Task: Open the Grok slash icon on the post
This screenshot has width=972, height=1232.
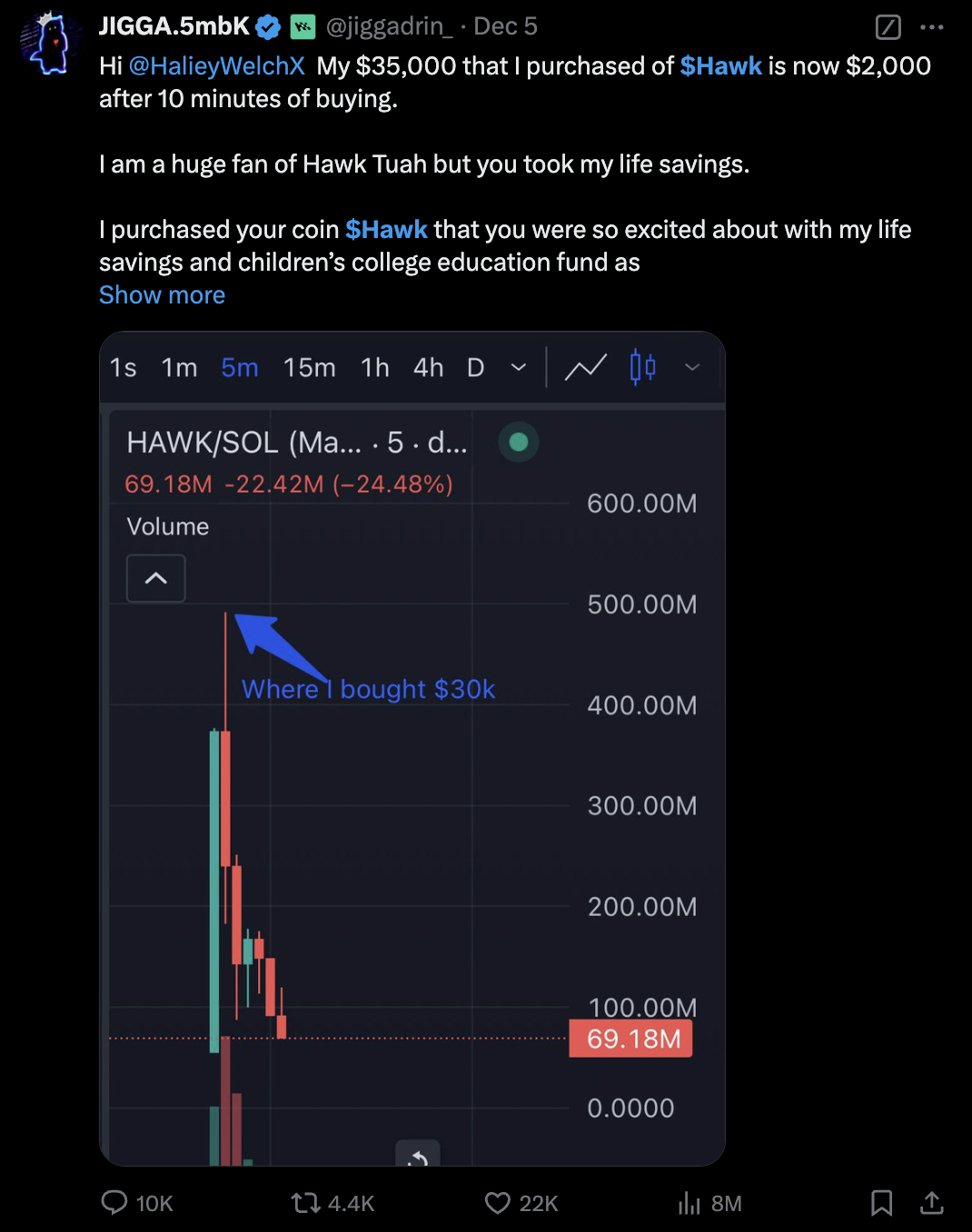Action: (888, 27)
